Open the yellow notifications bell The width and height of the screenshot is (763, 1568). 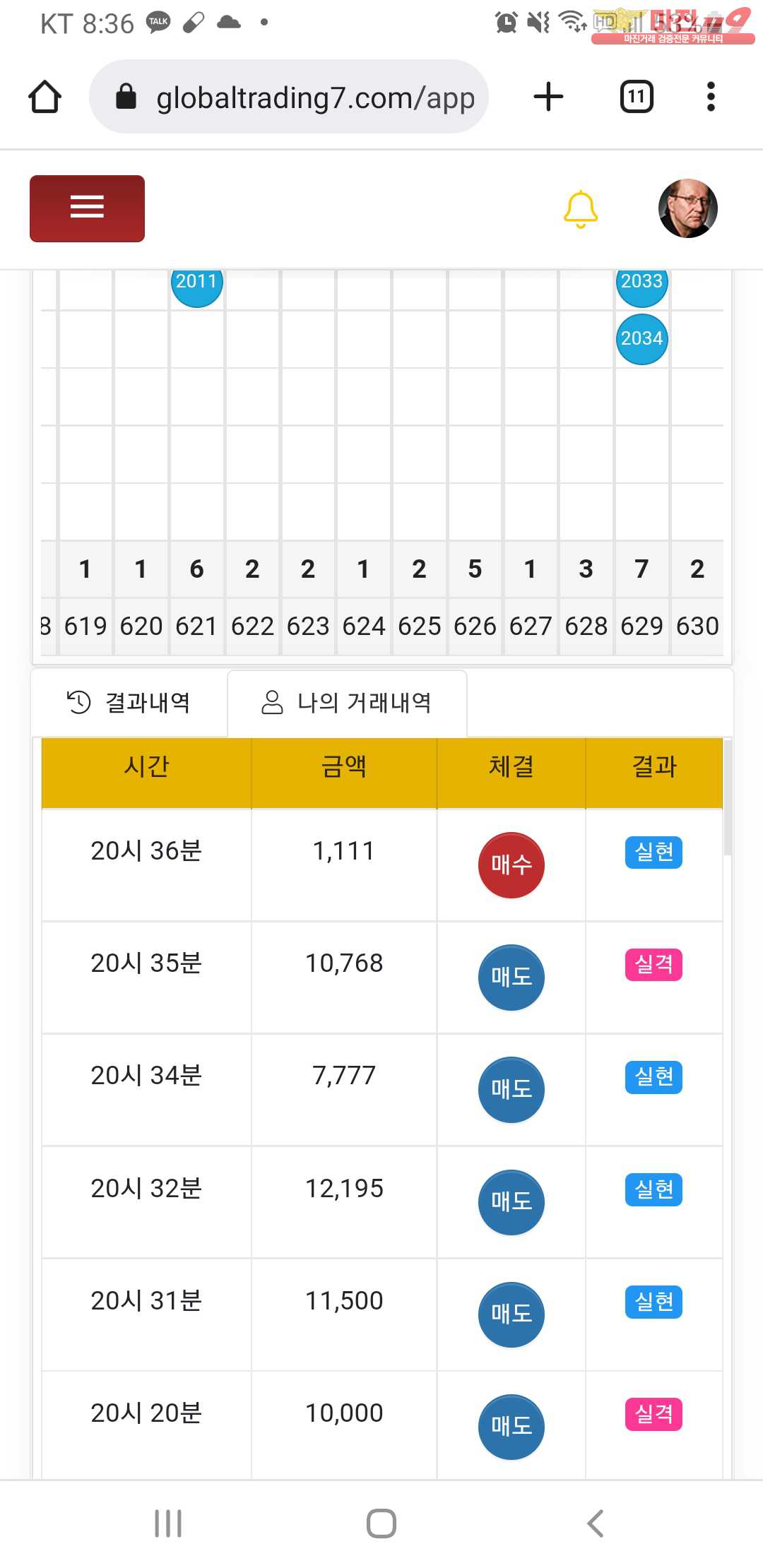[x=581, y=209]
